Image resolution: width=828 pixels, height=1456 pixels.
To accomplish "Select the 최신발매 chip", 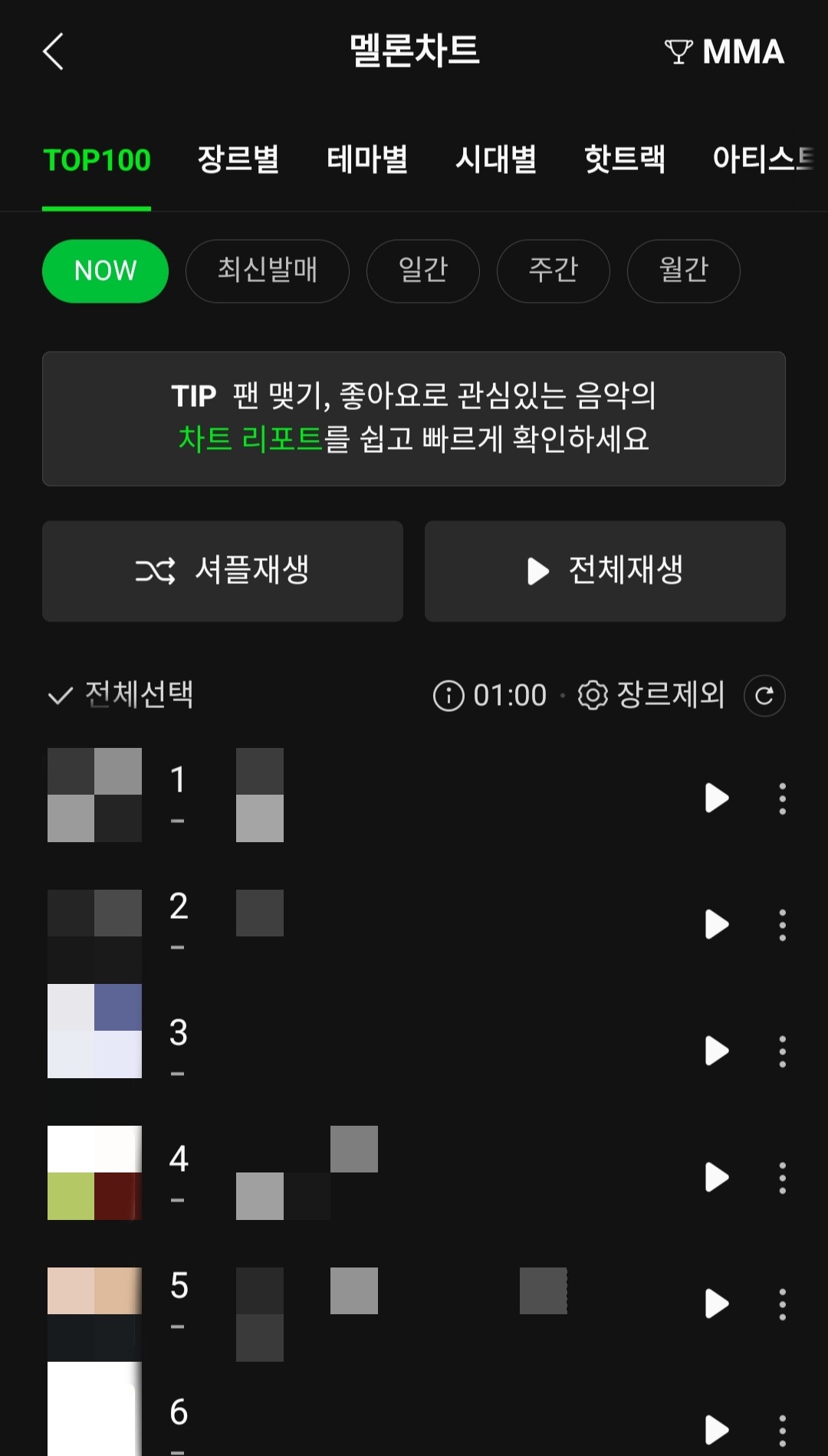I will tap(267, 271).
